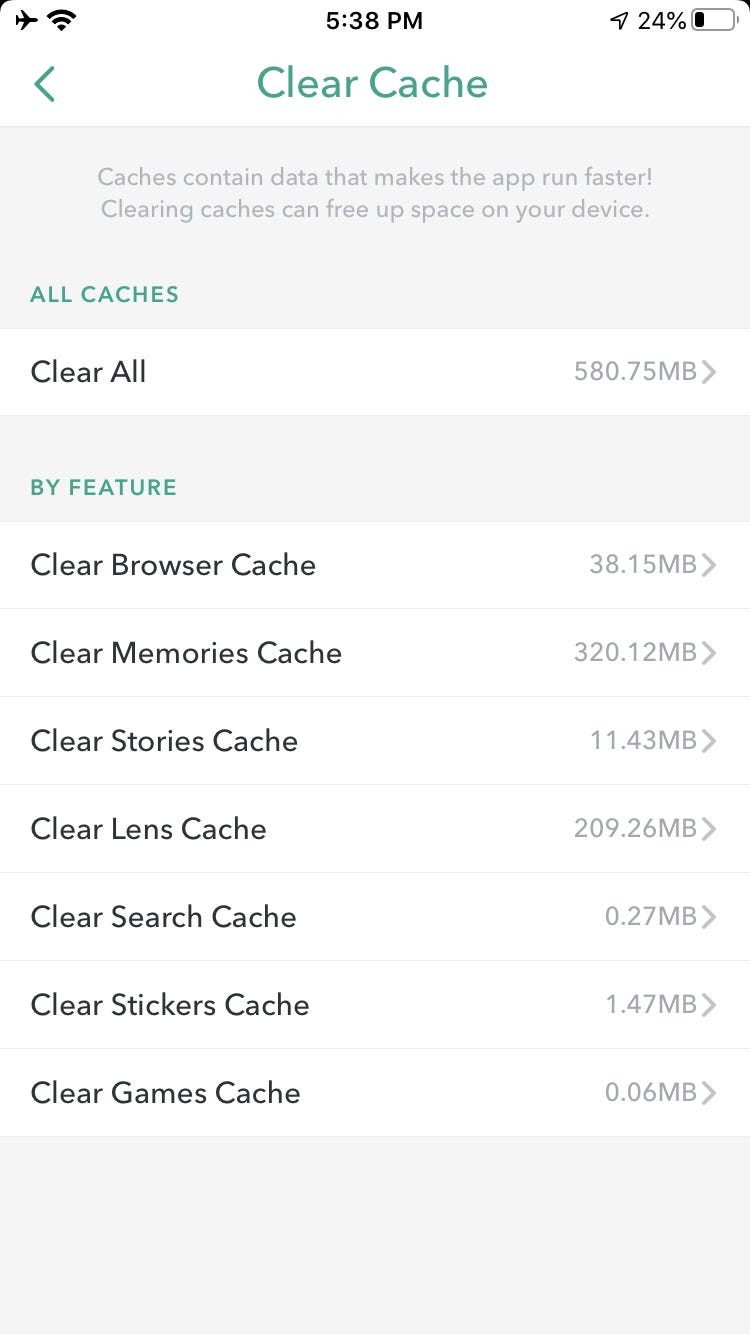Select the ALL CACHES section header
750x1334 pixels.
(x=104, y=294)
